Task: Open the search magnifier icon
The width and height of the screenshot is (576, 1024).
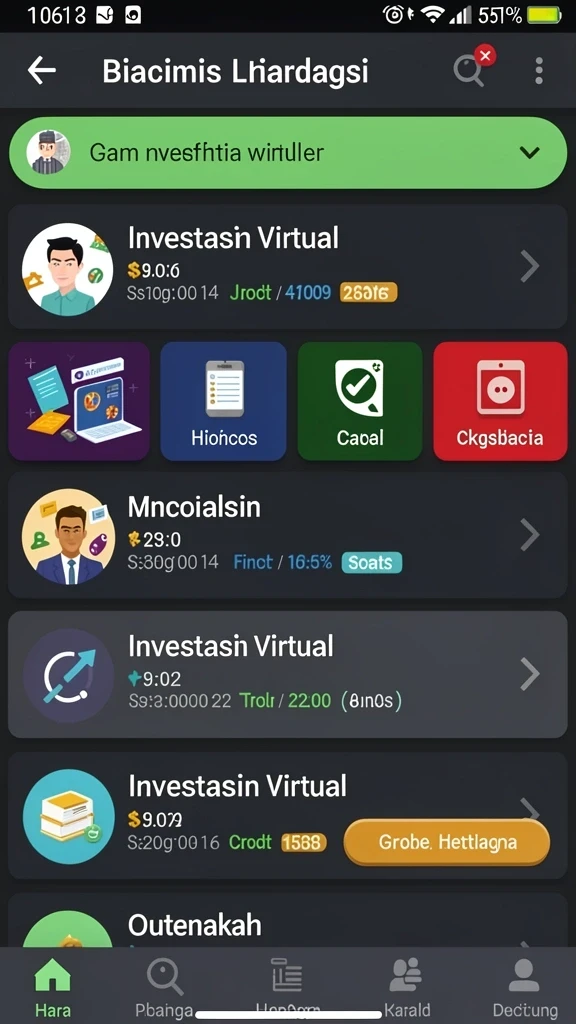Action: 469,70
